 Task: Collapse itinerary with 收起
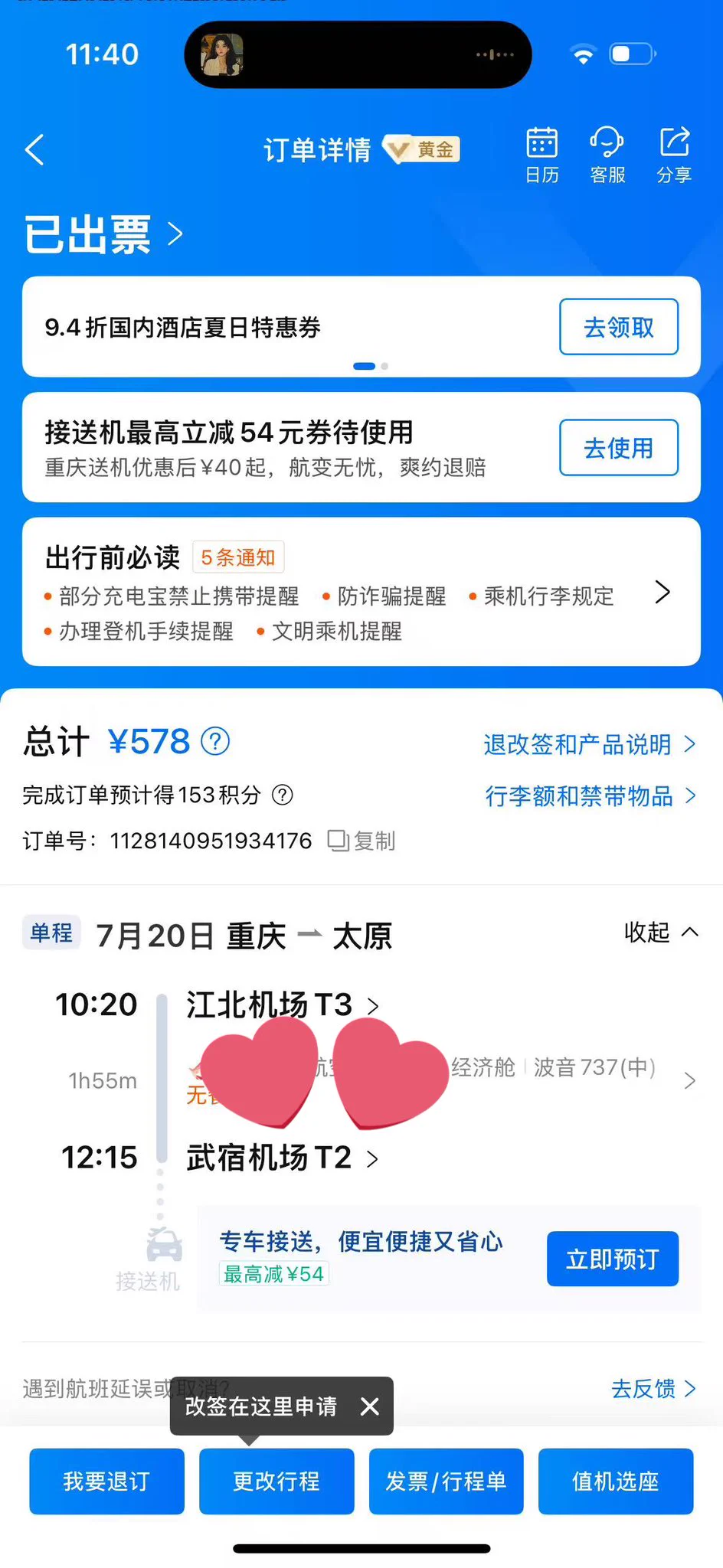click(660, 932)
